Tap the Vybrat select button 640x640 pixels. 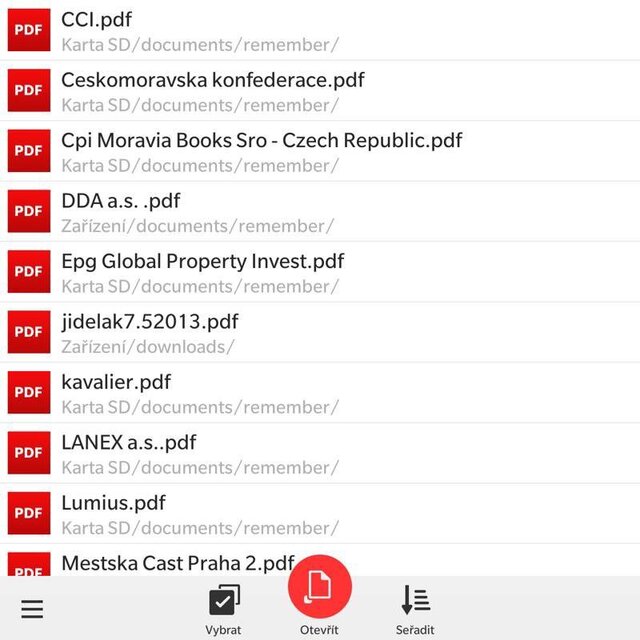click(223, 609)
